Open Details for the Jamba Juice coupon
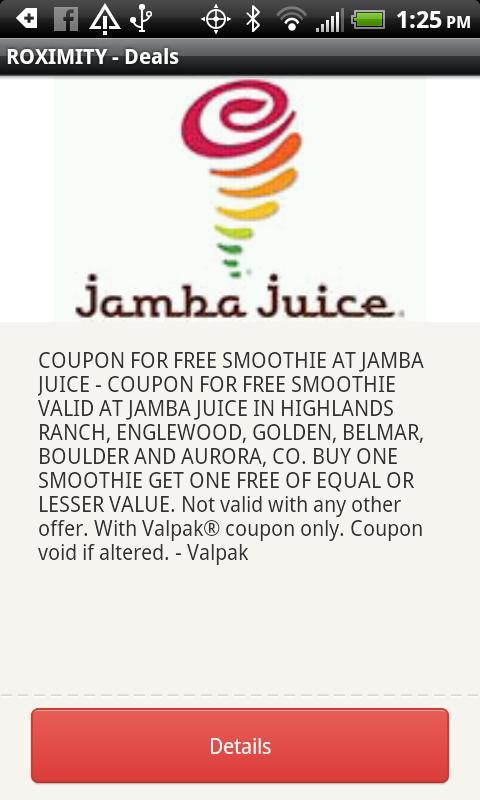This screenshot has height=800, width=480. tap(240, 745)
